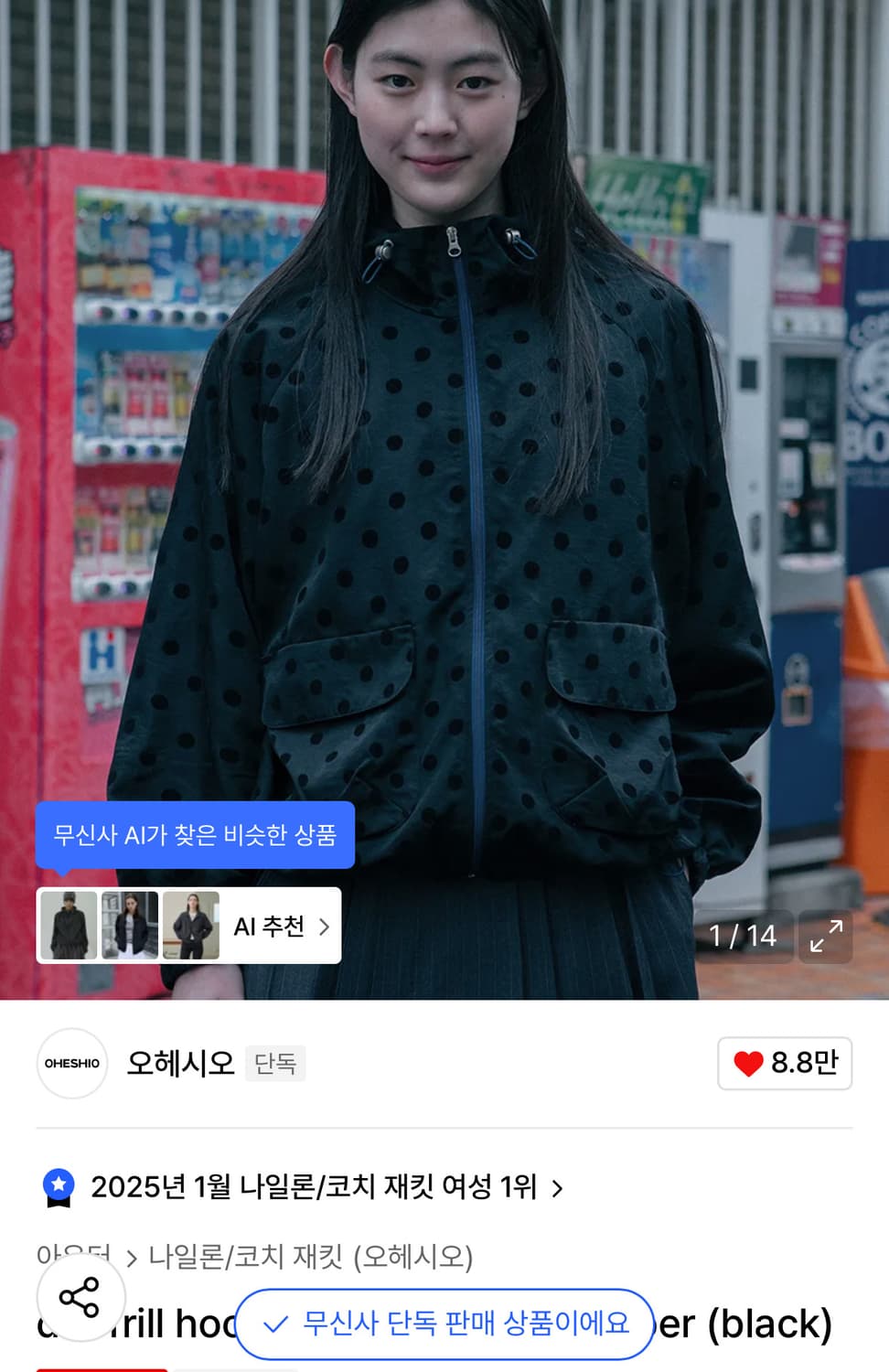This screenshot has width=889, height=1372.
Task: Tap the heart icon showing 8.8만 likes
Action: (784, 1064)
